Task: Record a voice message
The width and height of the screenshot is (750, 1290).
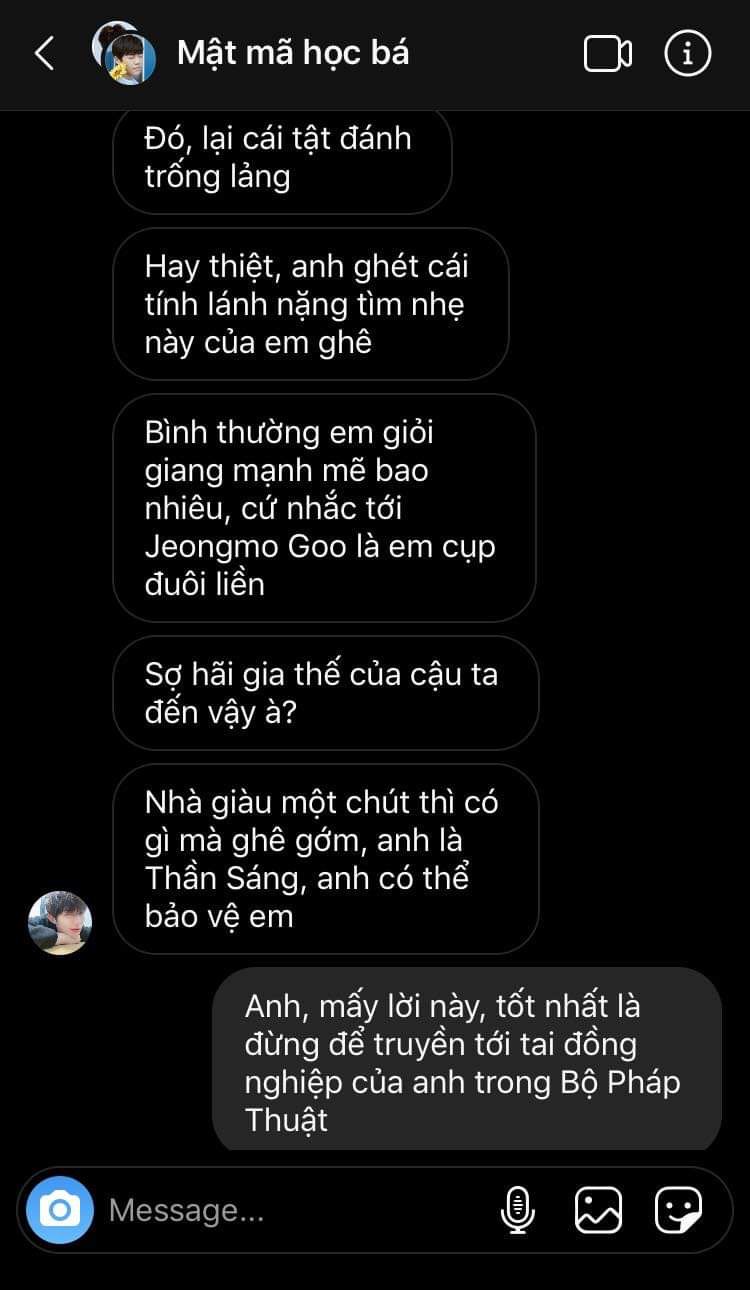Action: [x=517, y=1211]
